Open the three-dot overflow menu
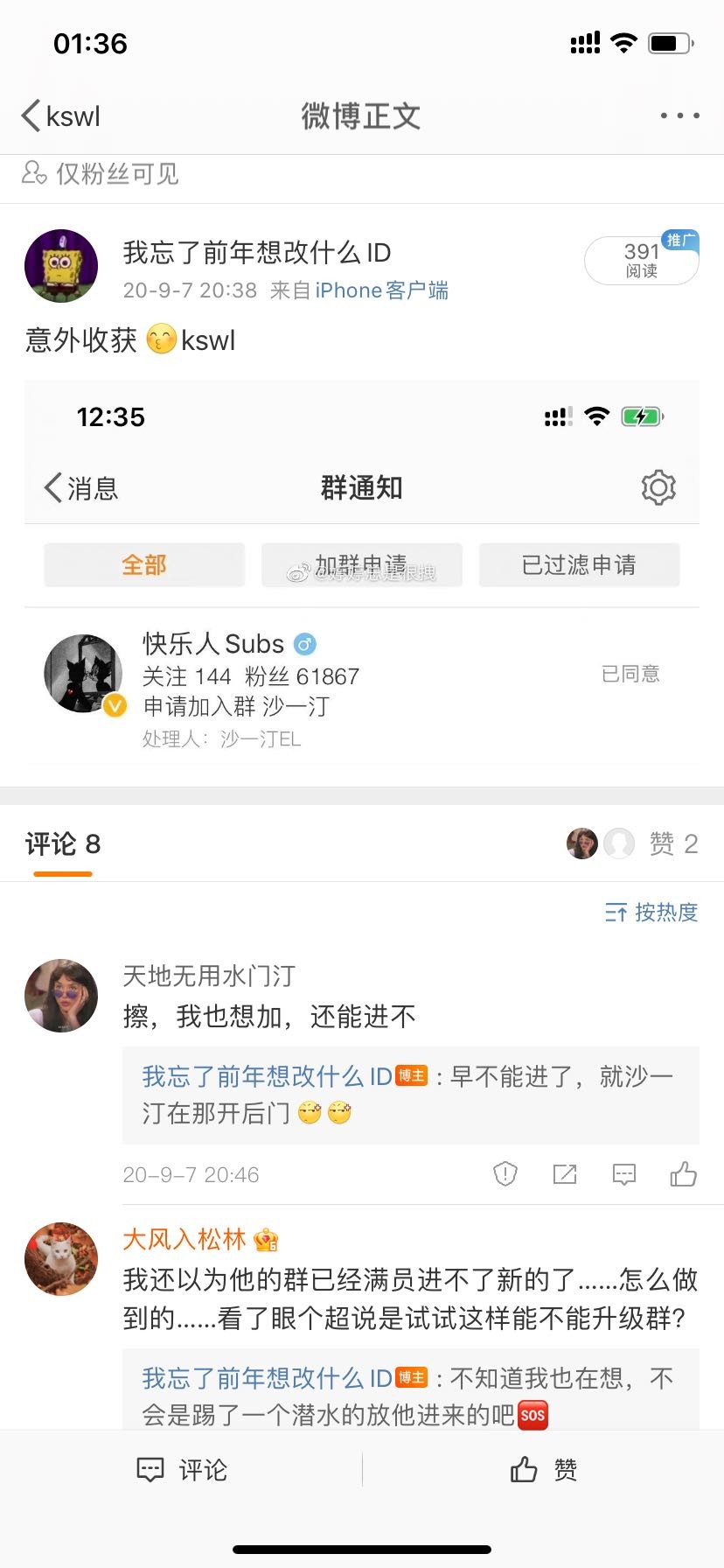The height and width of the screenshot is (1568, 724). coord(679,115)
